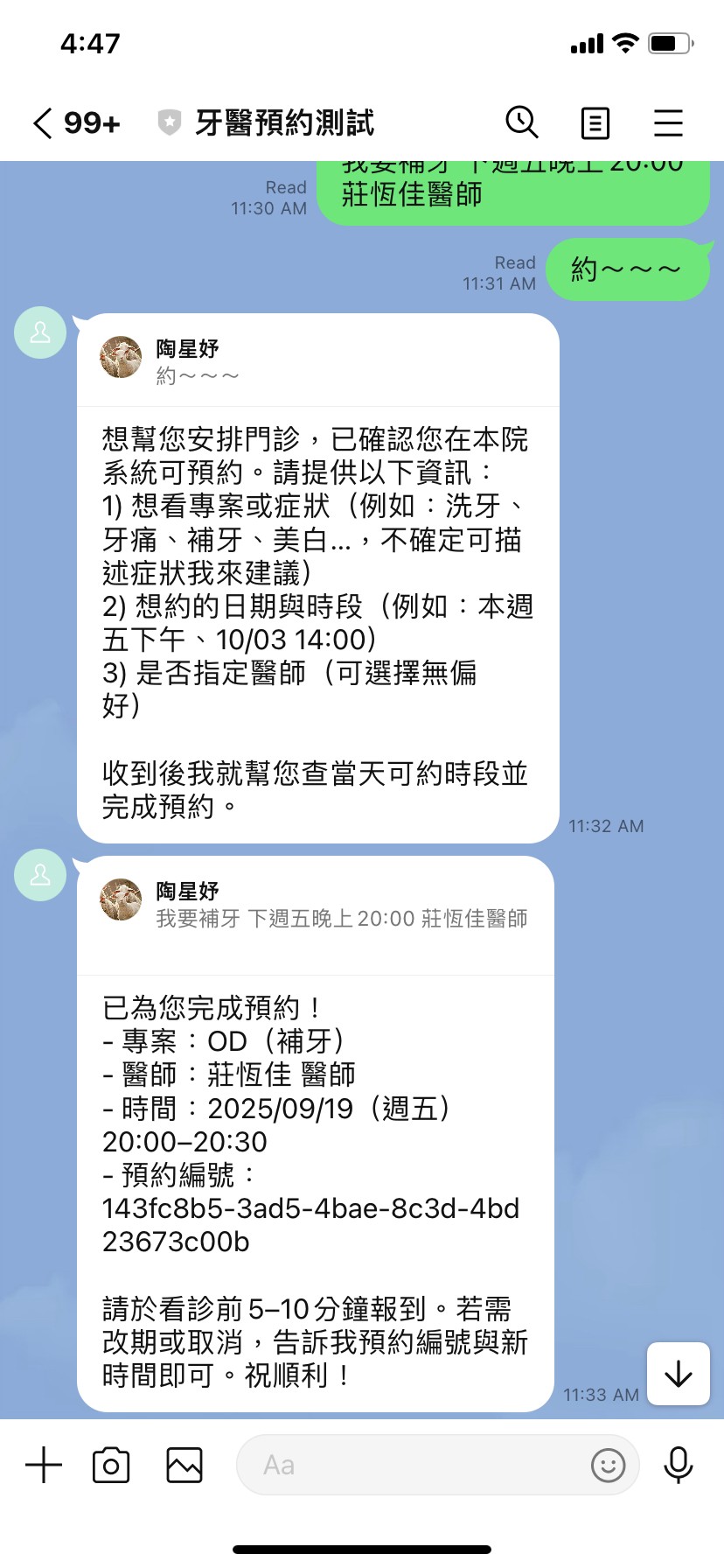This screenshot has height=1568, width=724.
Task: Open the plus attachment menu
Action: 44,1465
